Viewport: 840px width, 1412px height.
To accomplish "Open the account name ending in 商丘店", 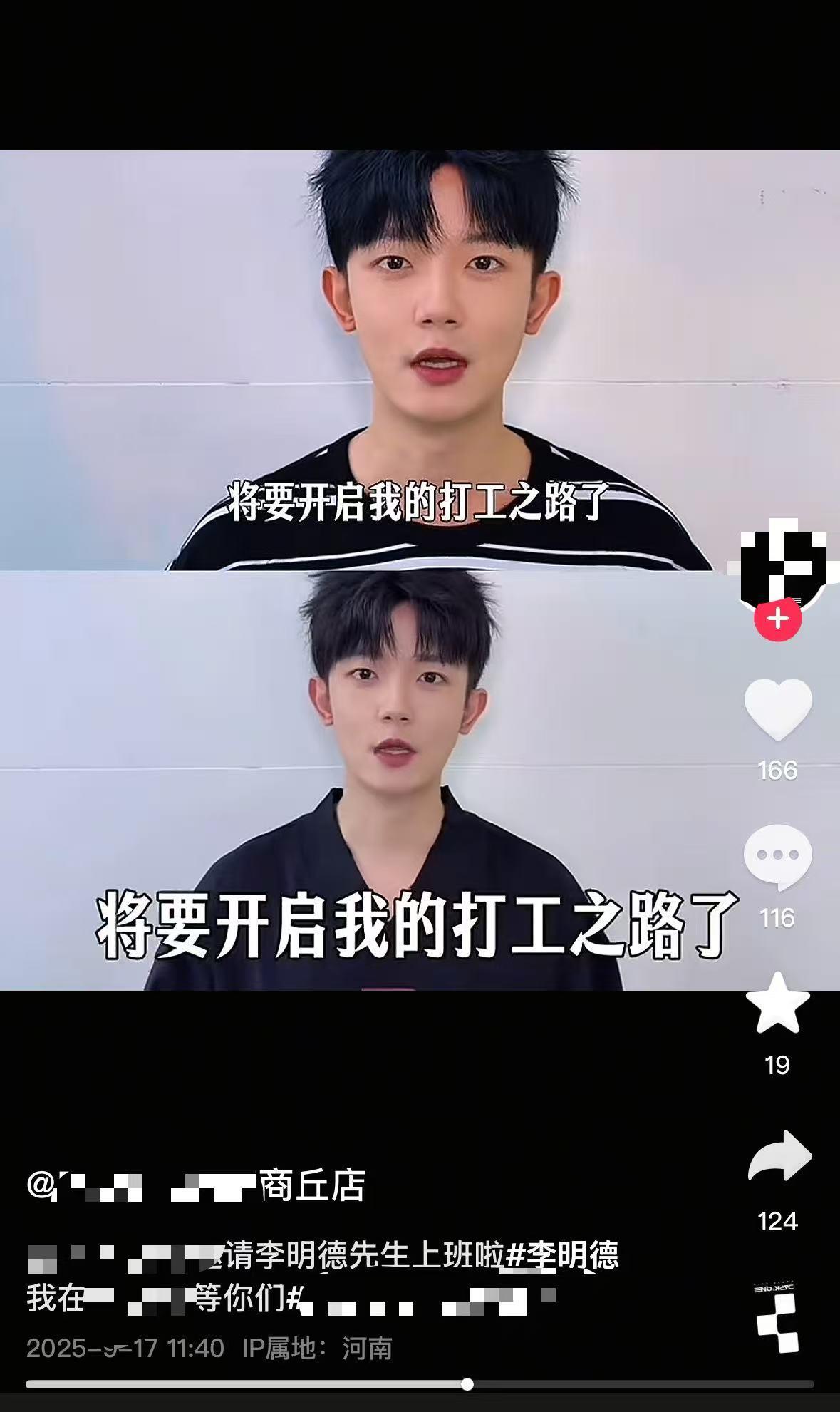I will tap(196, 1185).
